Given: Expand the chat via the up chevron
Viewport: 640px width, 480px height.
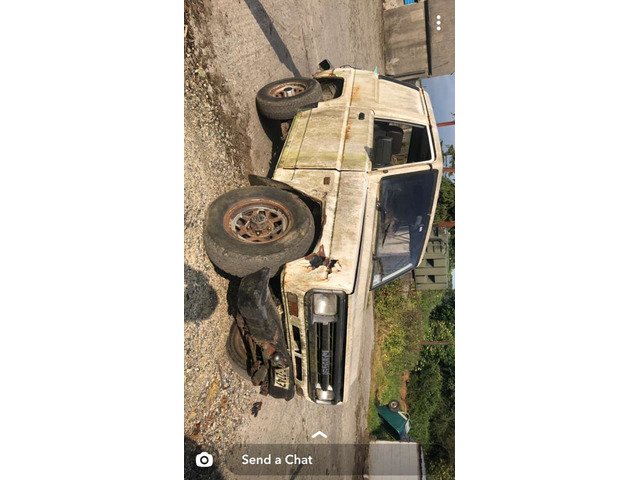Looking at the screenshot, I should 319,435.
